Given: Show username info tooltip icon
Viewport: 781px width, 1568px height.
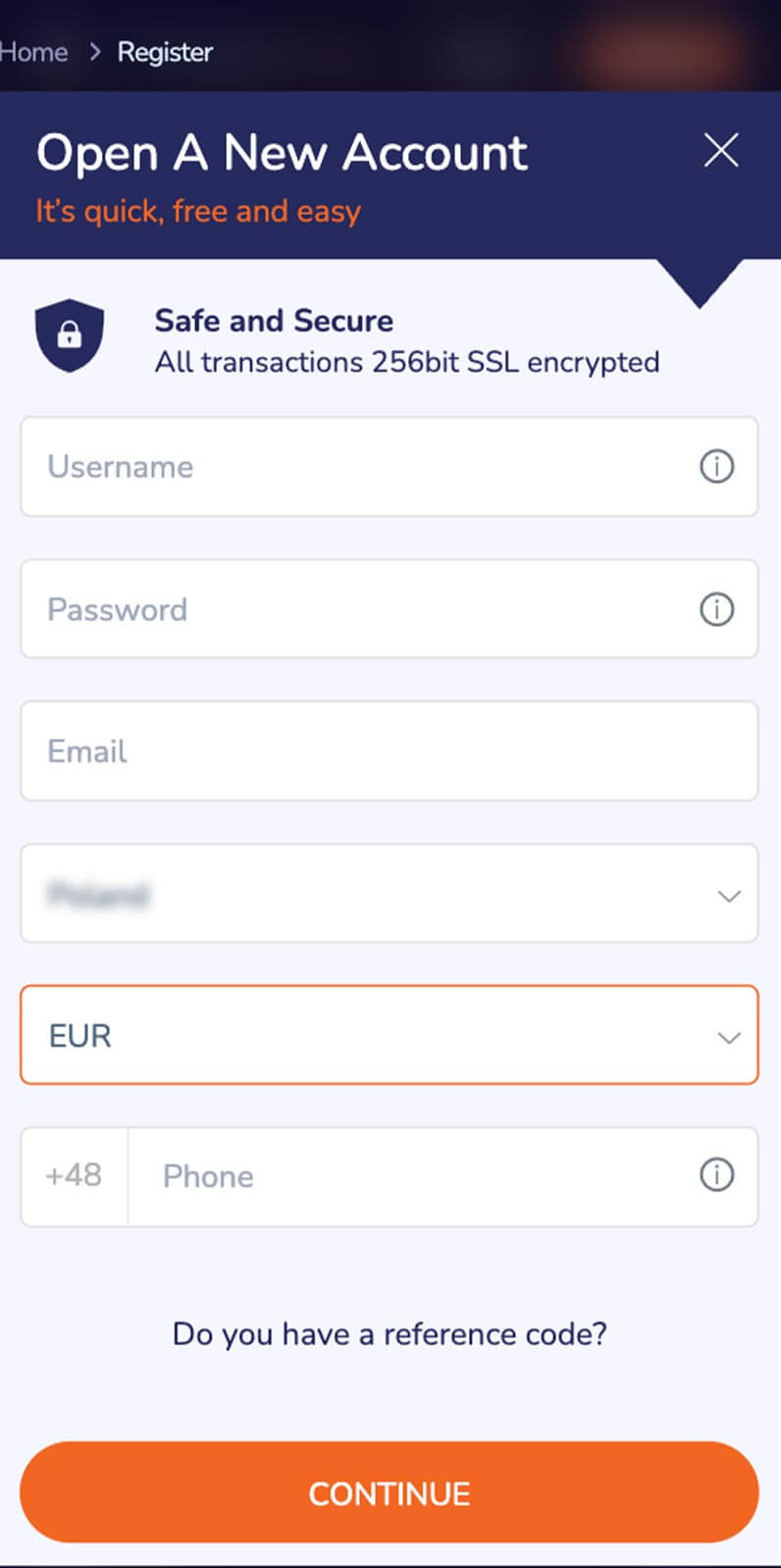Looking at the screenshot, I should click(716, 466).
